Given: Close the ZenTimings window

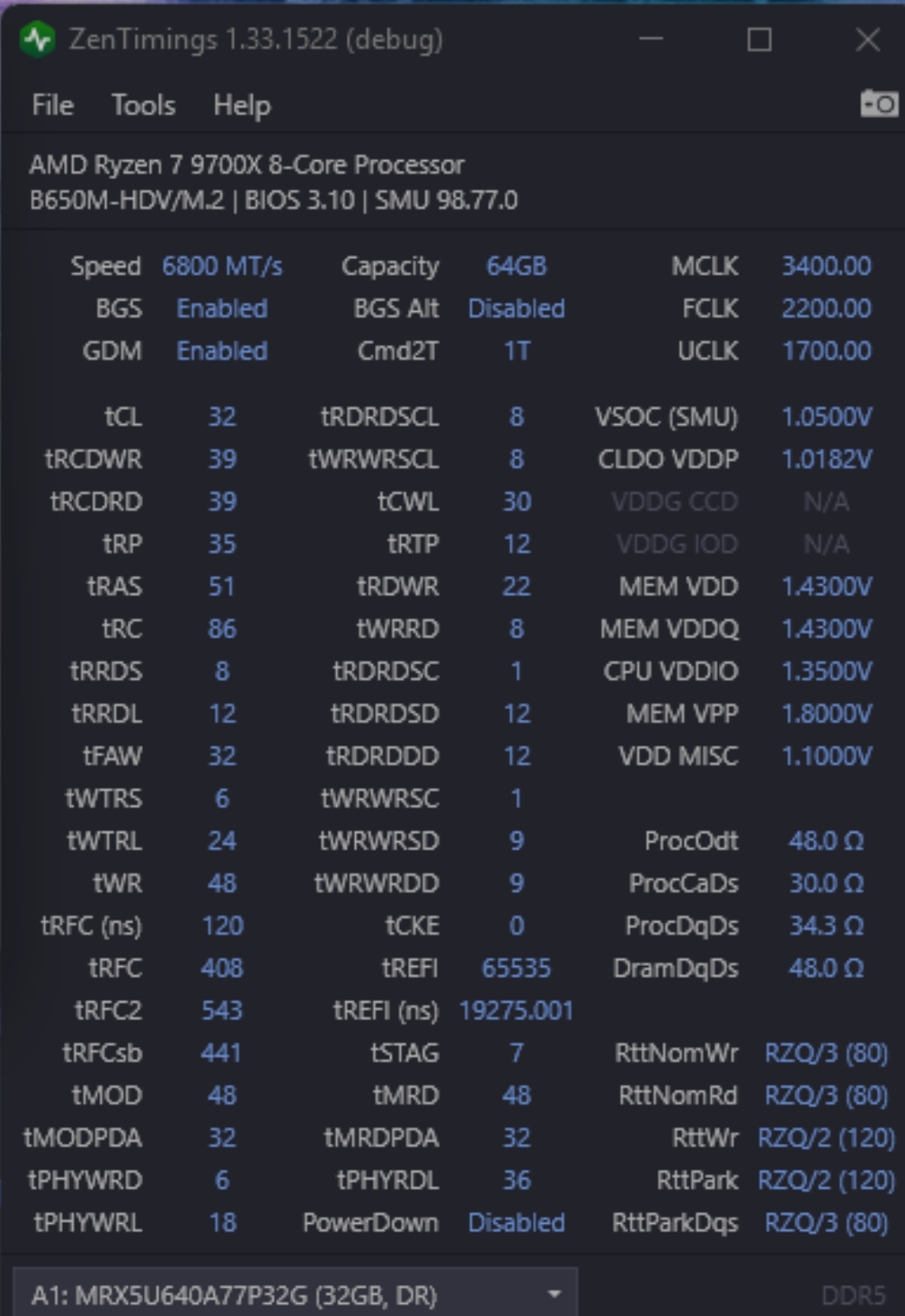Looking at the screenshot, I should 867,40.
